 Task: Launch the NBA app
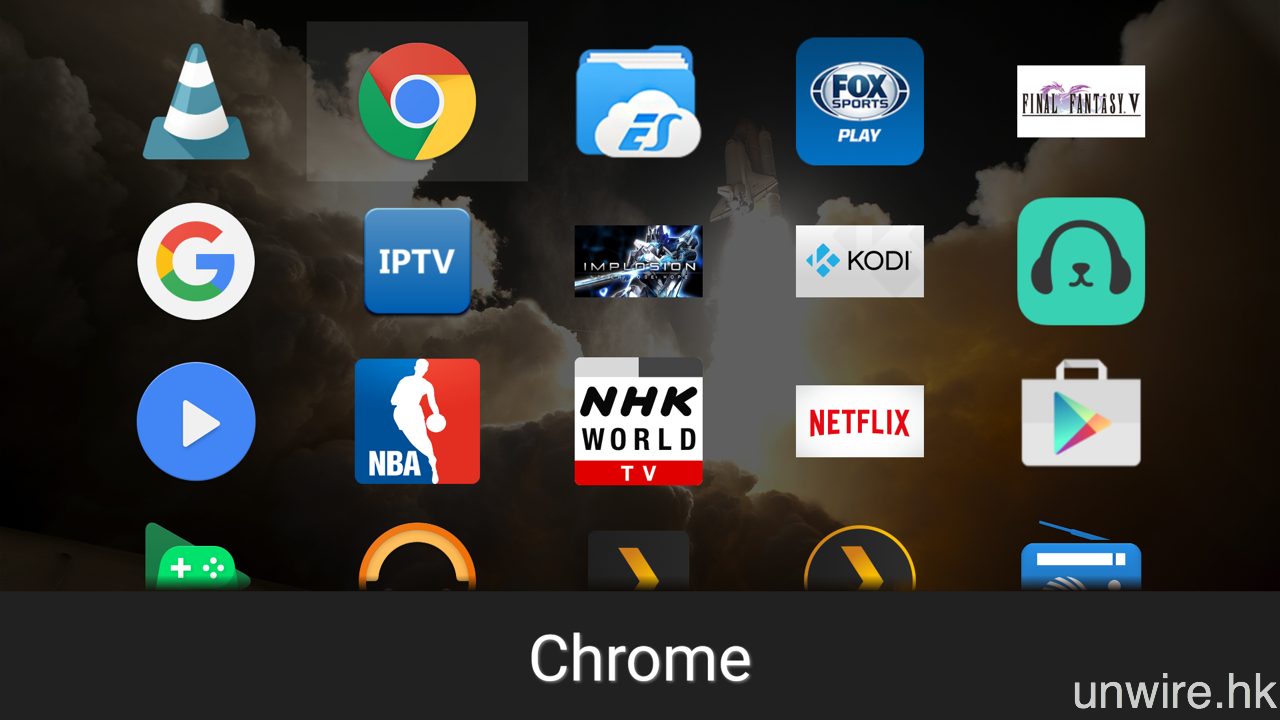tap(417, 421)
